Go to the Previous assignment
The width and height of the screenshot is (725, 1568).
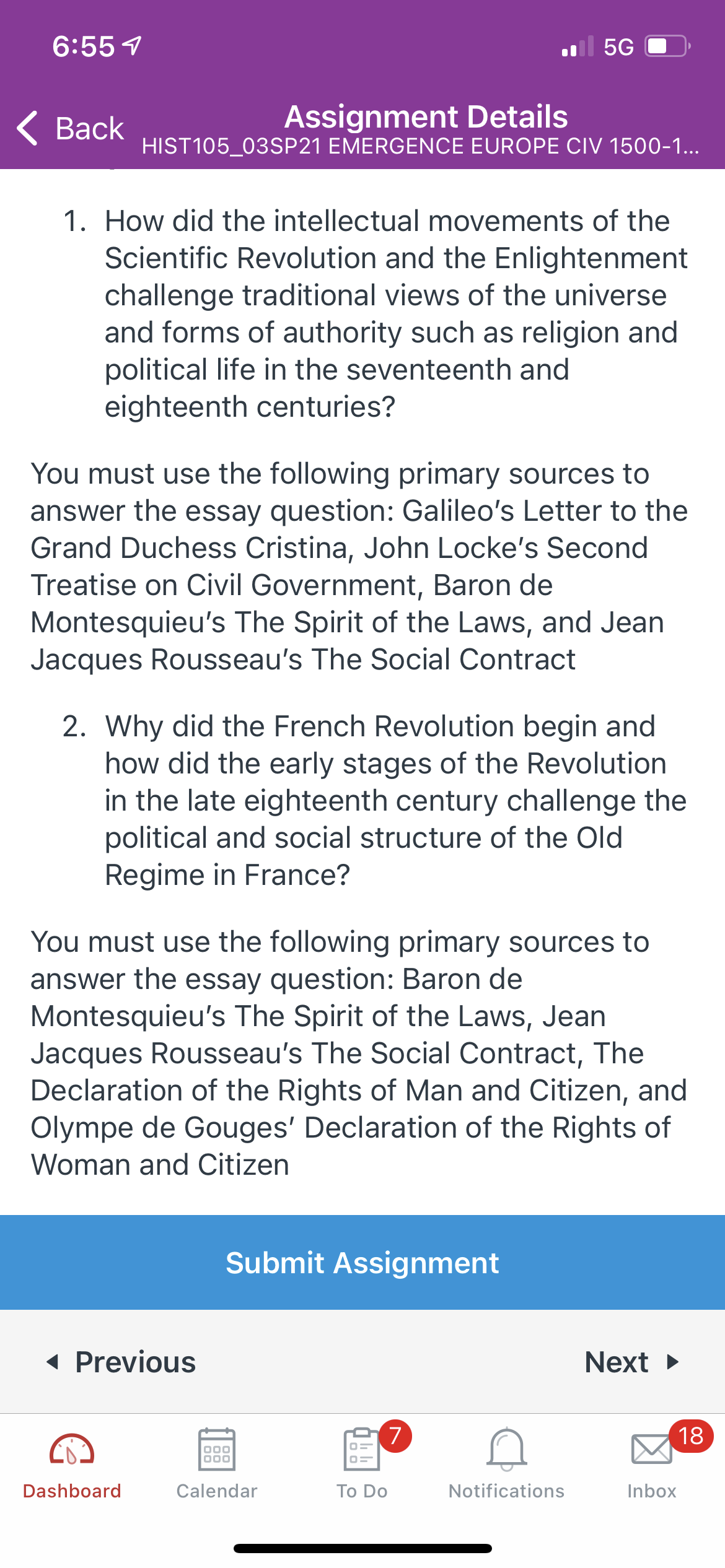(x=121, y=1362)
